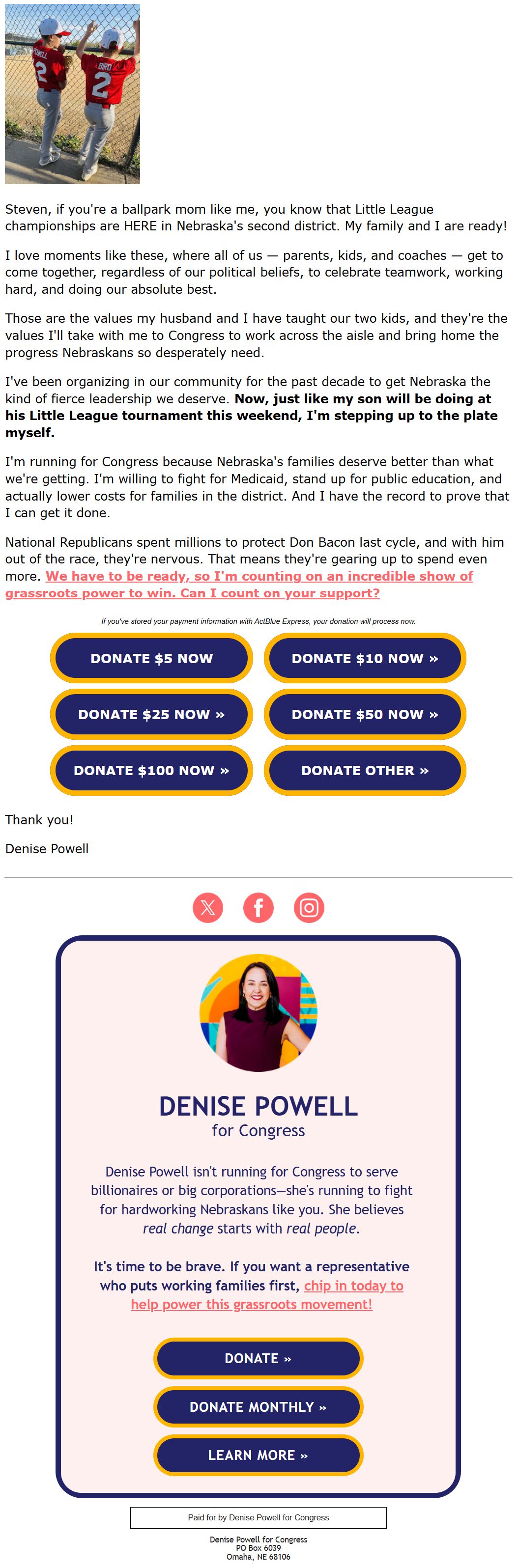Set up a DONATE MONTHLY contribution
Image resolution: width=518 pixels, height=1568 pixels.
(x=258, y=1407)
